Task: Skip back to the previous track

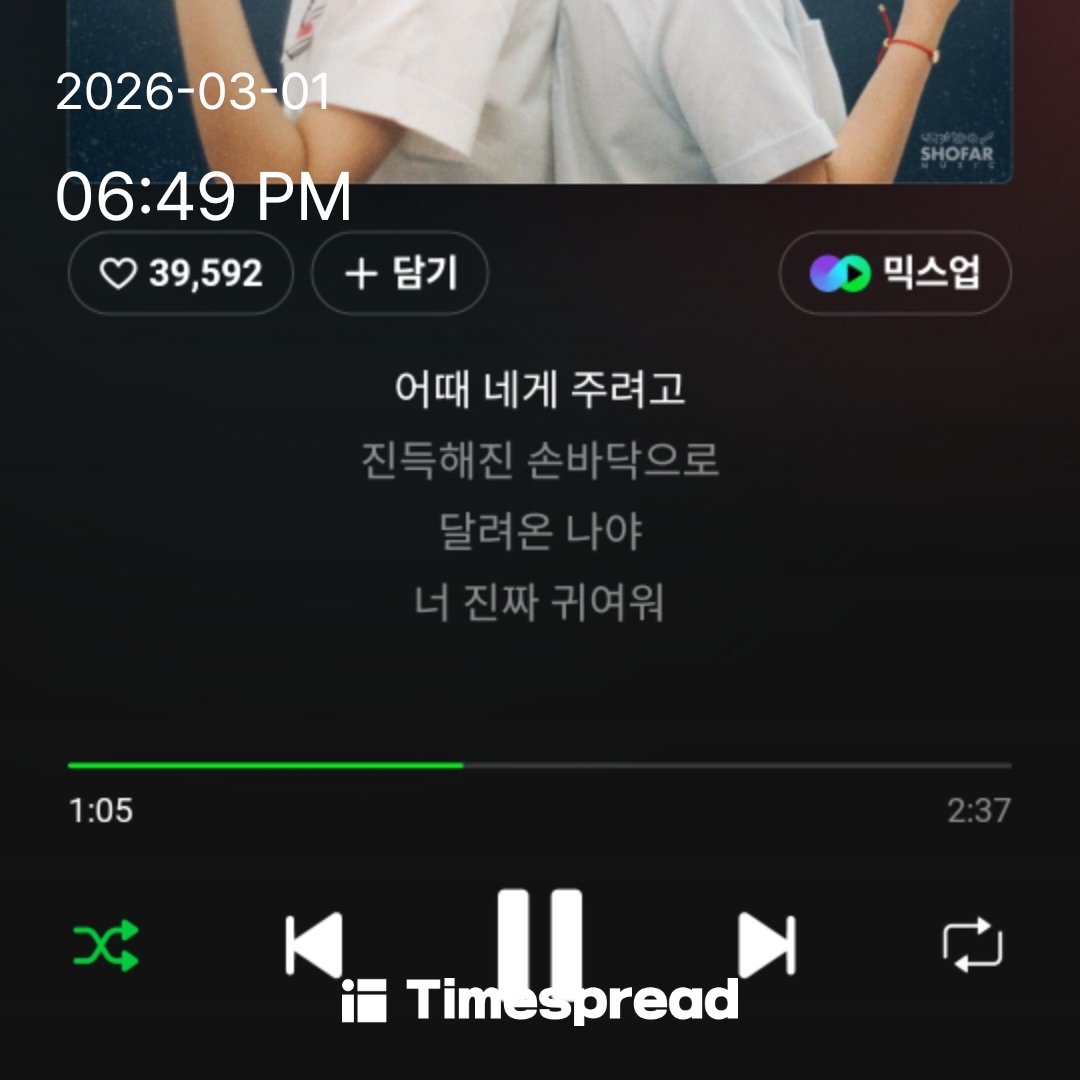Action: [314, 944]
